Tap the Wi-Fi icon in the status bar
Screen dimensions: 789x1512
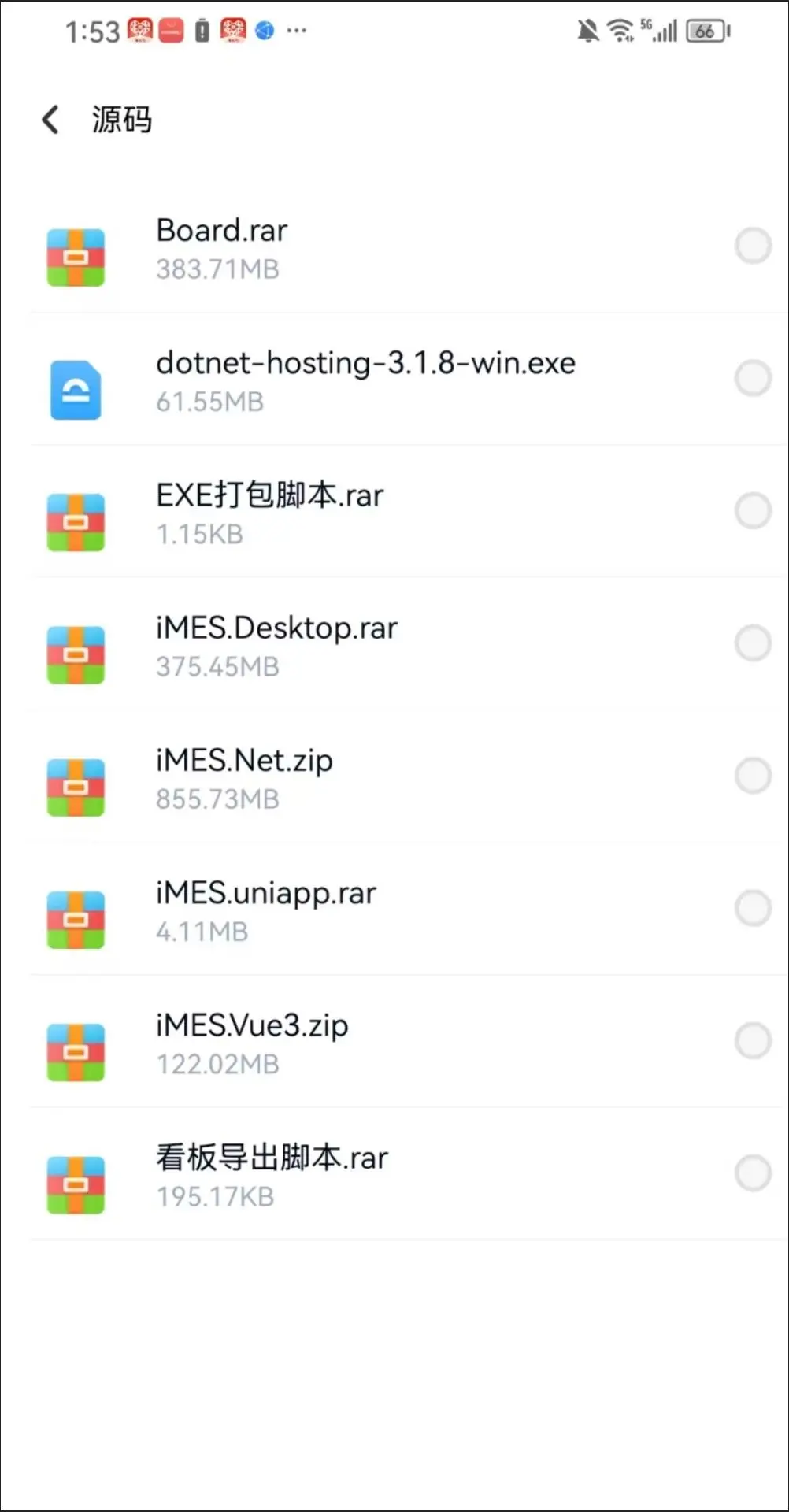619,31
